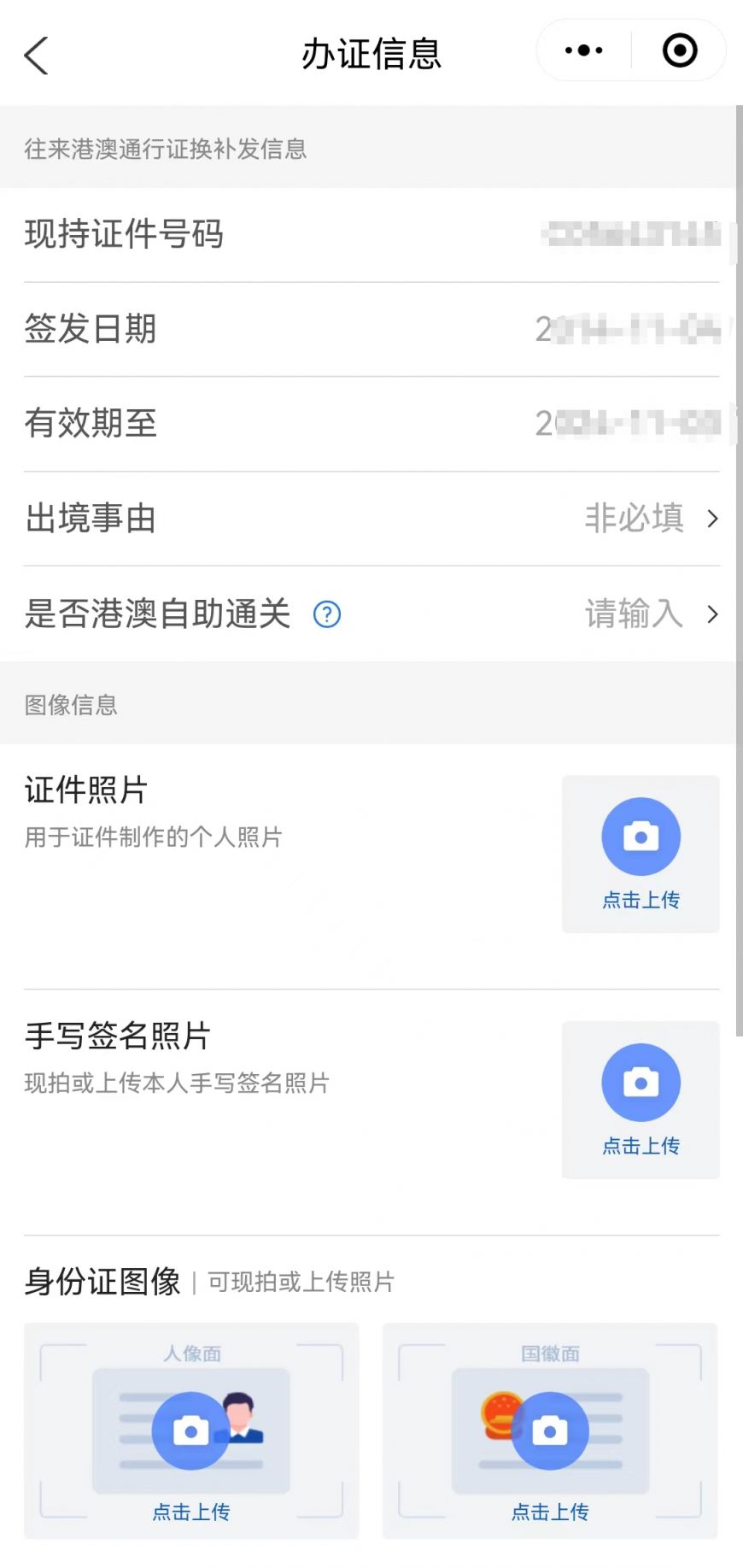This screenshot has width=743, height=1568.
Task: Tap 点击上传 below the signature photo camera
Action: 641,1146
